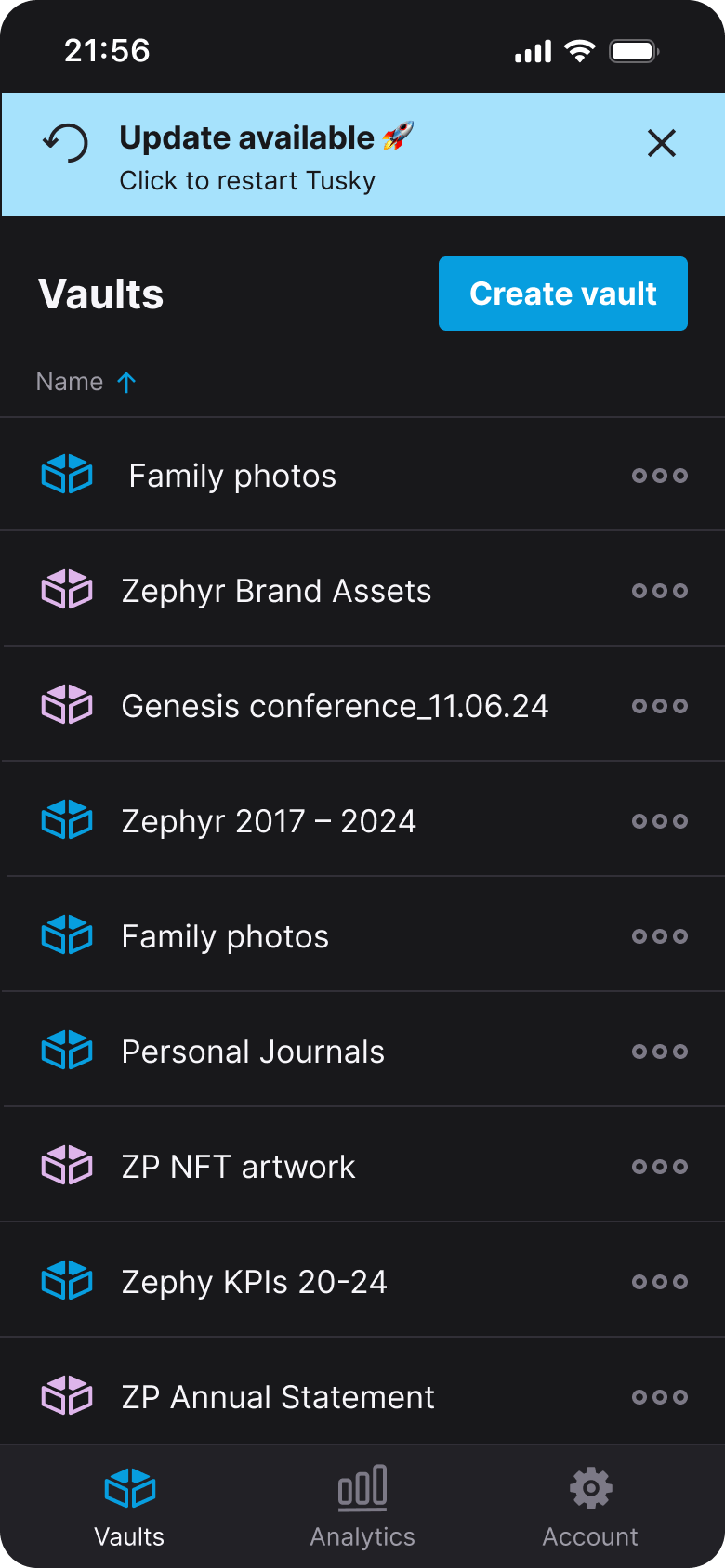Open the ZP Annual Statement vault

tap(278, 1397)
